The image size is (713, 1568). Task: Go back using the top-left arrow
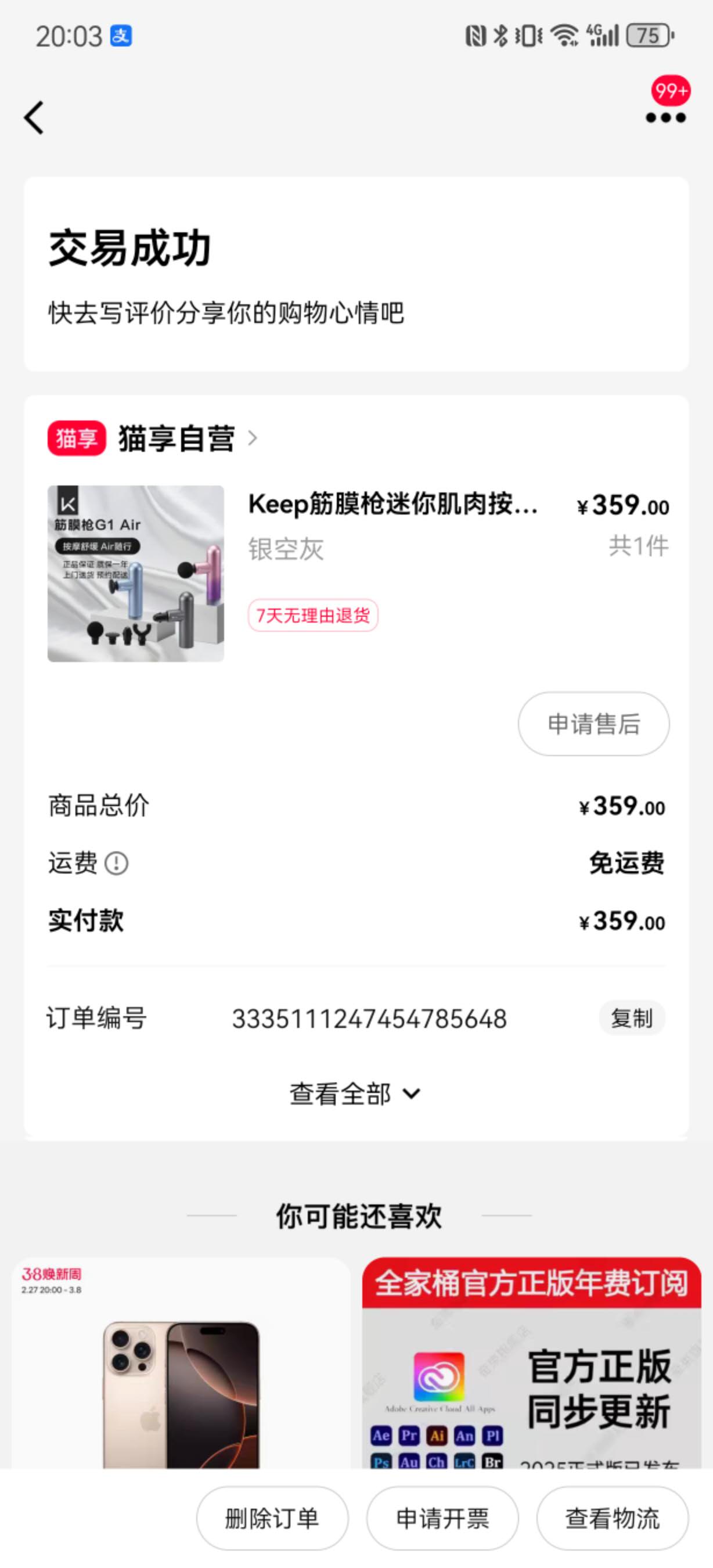[x=34, y=117]
